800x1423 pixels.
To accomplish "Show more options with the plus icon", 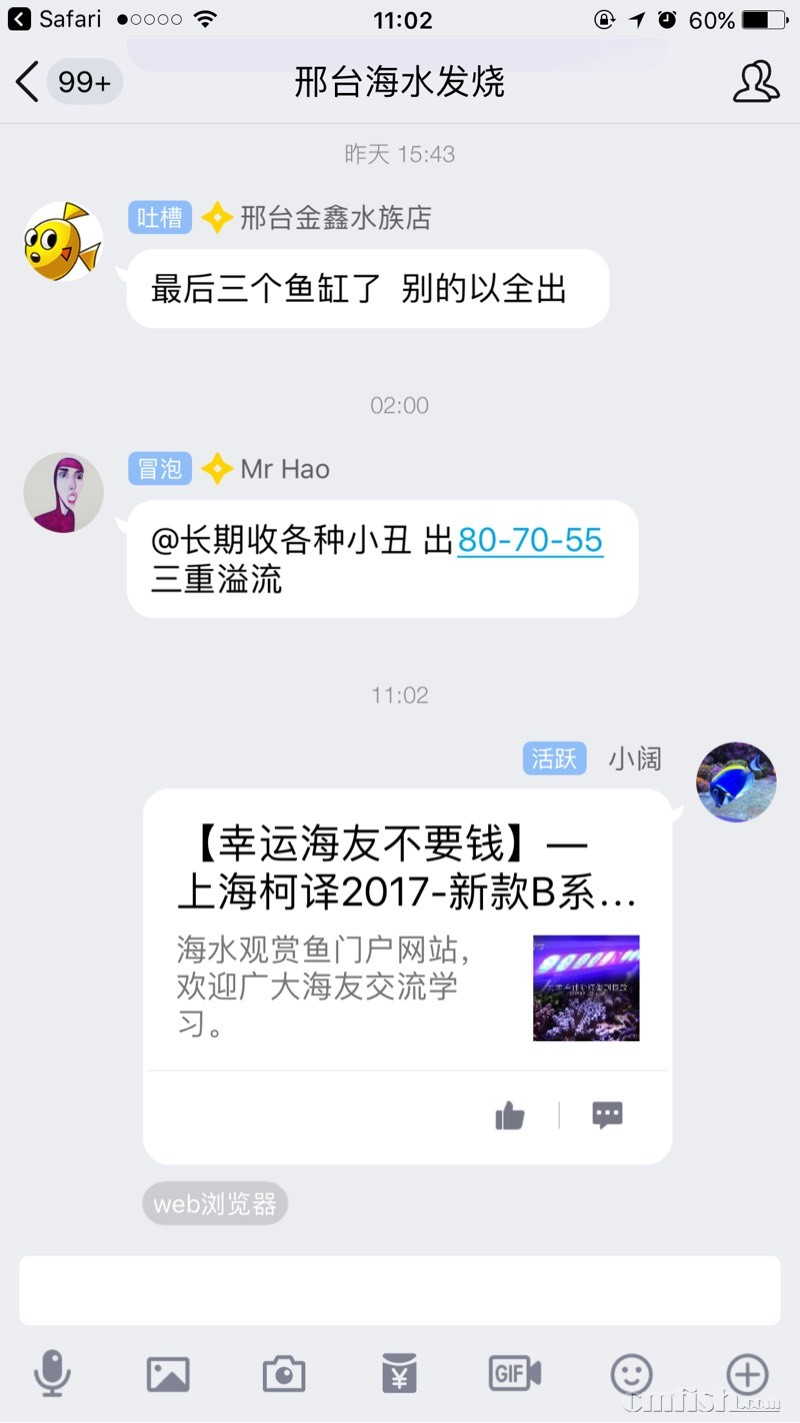I will pos(747,1374).
